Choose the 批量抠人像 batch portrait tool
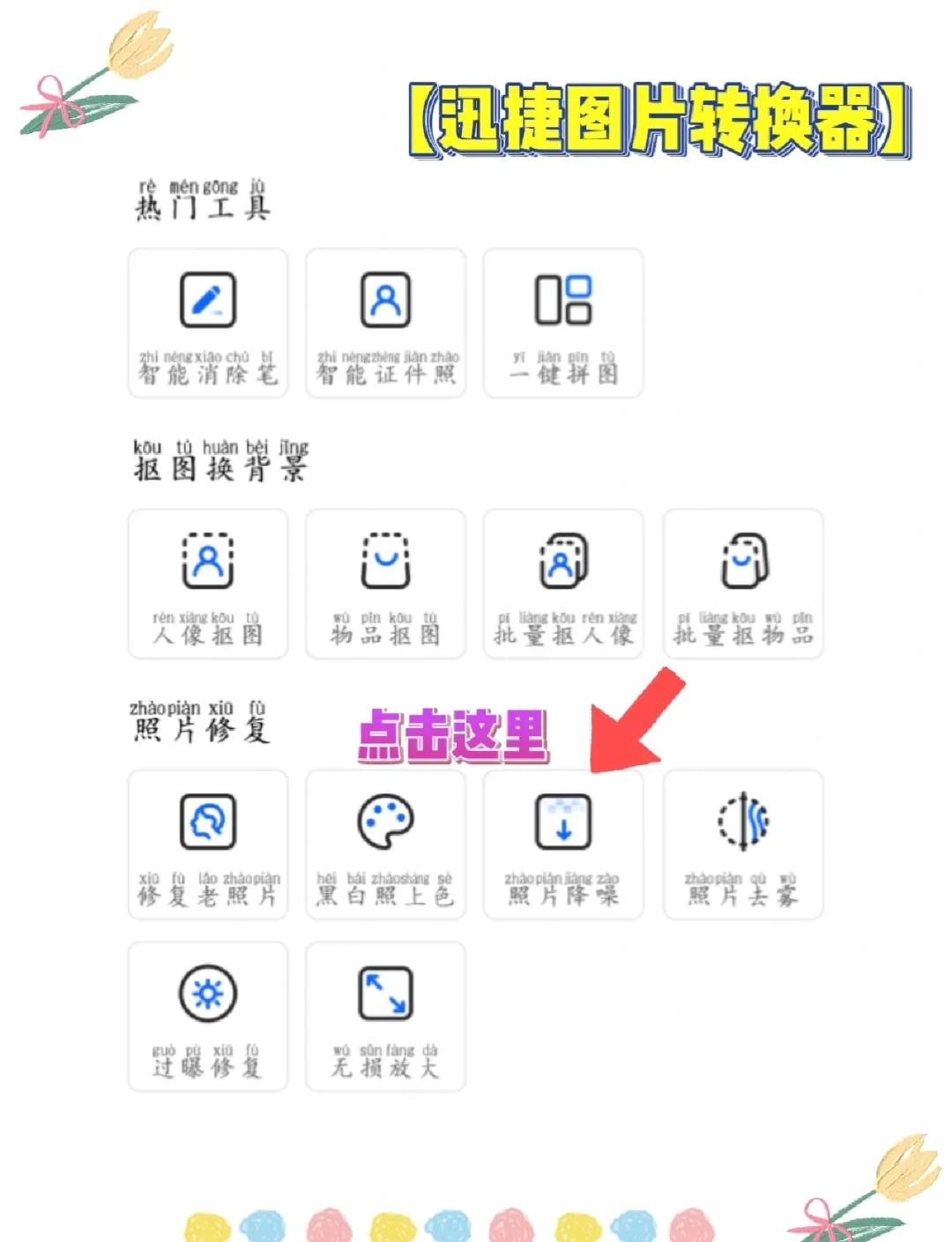 (562, 582)
